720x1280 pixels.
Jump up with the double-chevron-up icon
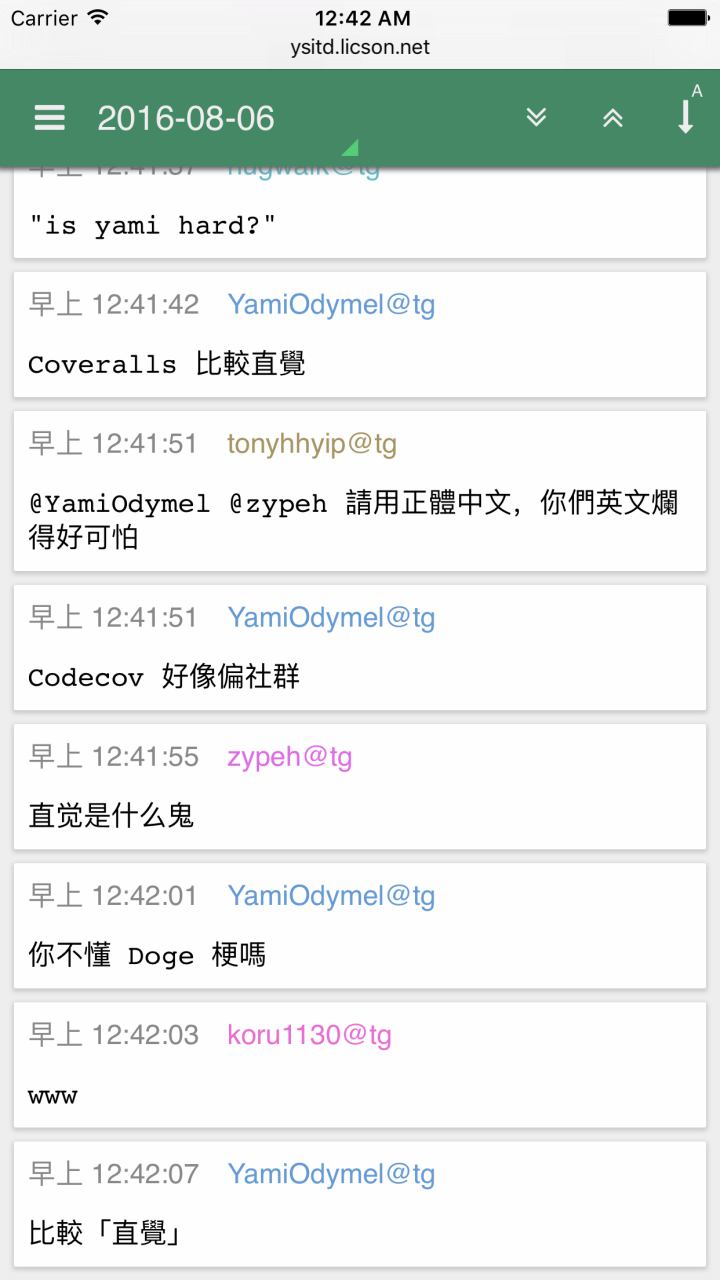click(x=613, y=118)
